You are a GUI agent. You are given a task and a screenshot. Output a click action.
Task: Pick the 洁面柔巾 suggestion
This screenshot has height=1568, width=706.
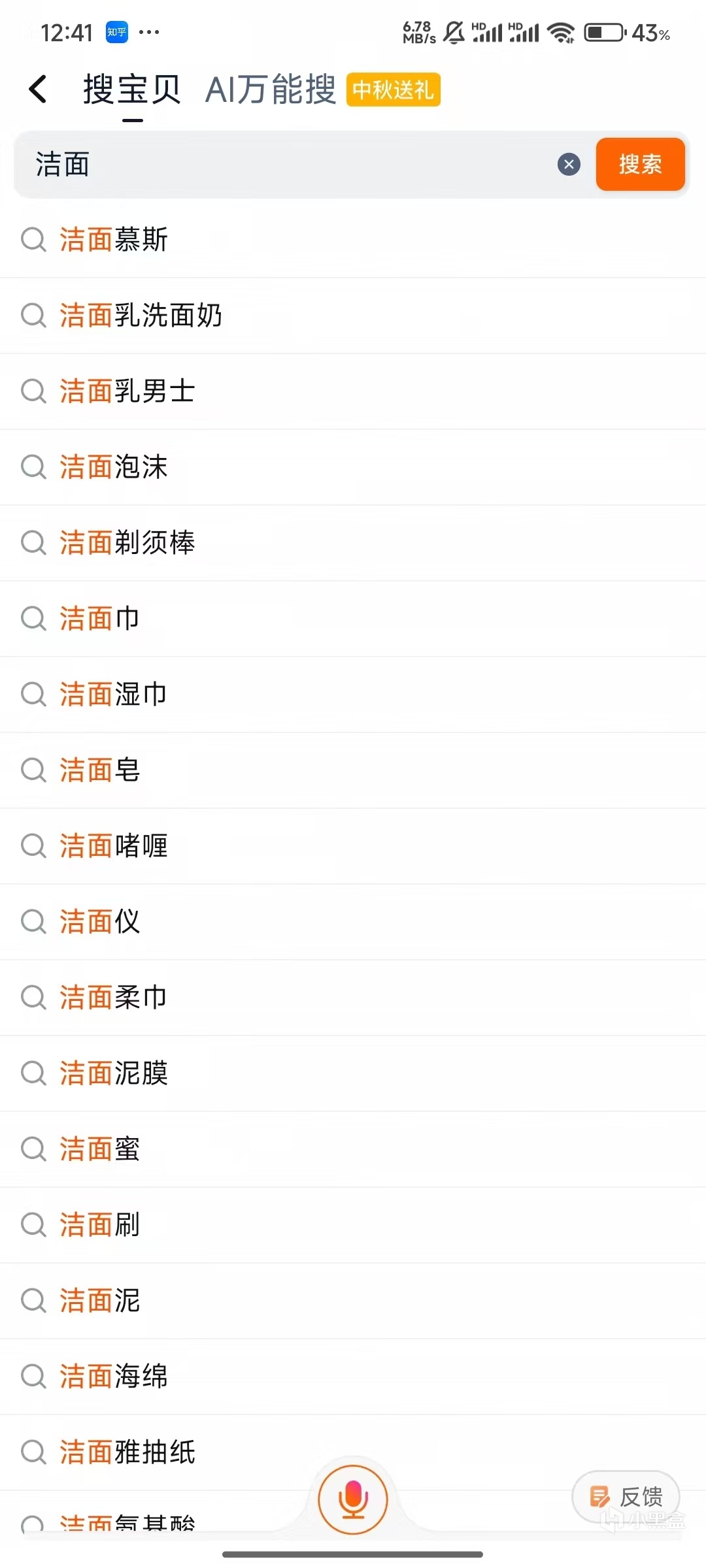tap(114, 998)
